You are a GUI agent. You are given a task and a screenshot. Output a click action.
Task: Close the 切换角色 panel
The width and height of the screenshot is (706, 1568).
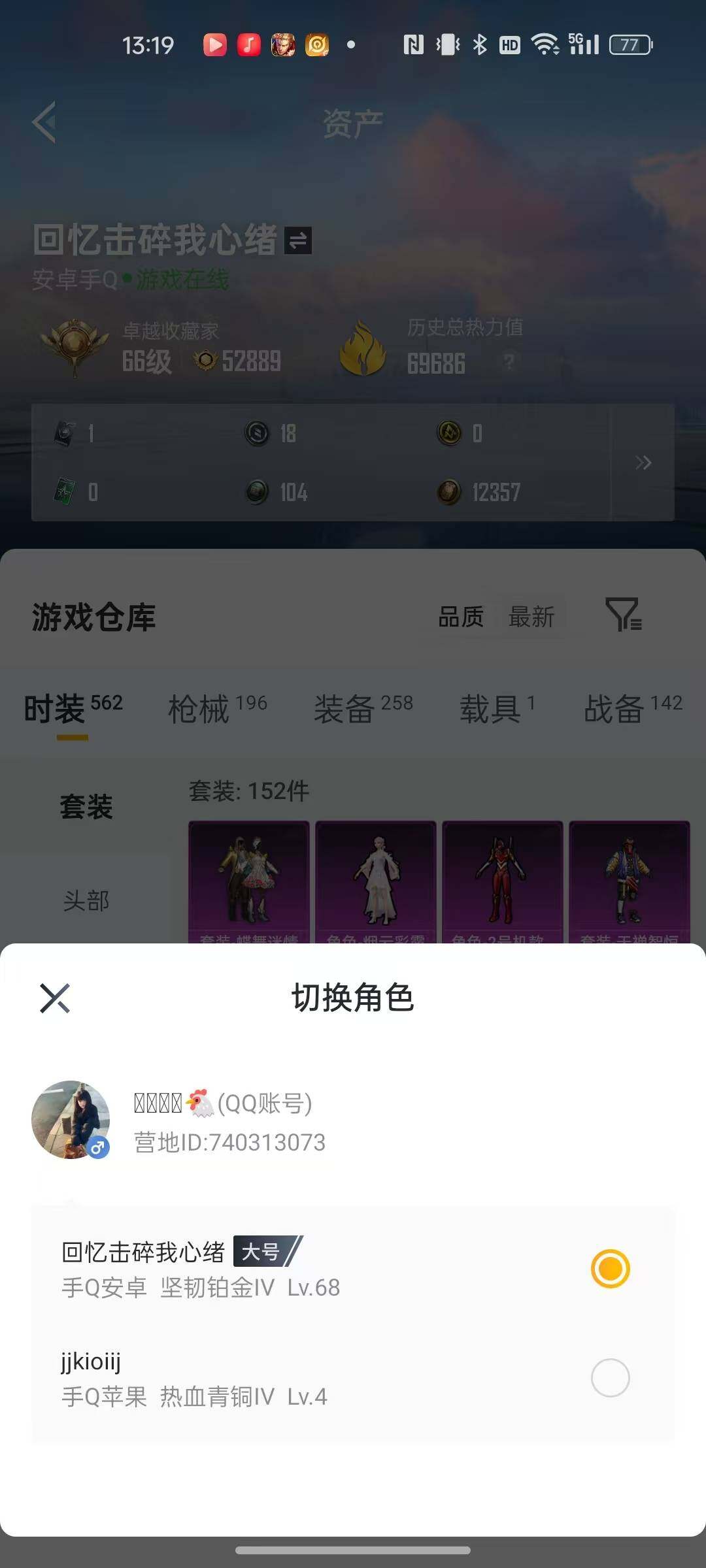[55, 998]
